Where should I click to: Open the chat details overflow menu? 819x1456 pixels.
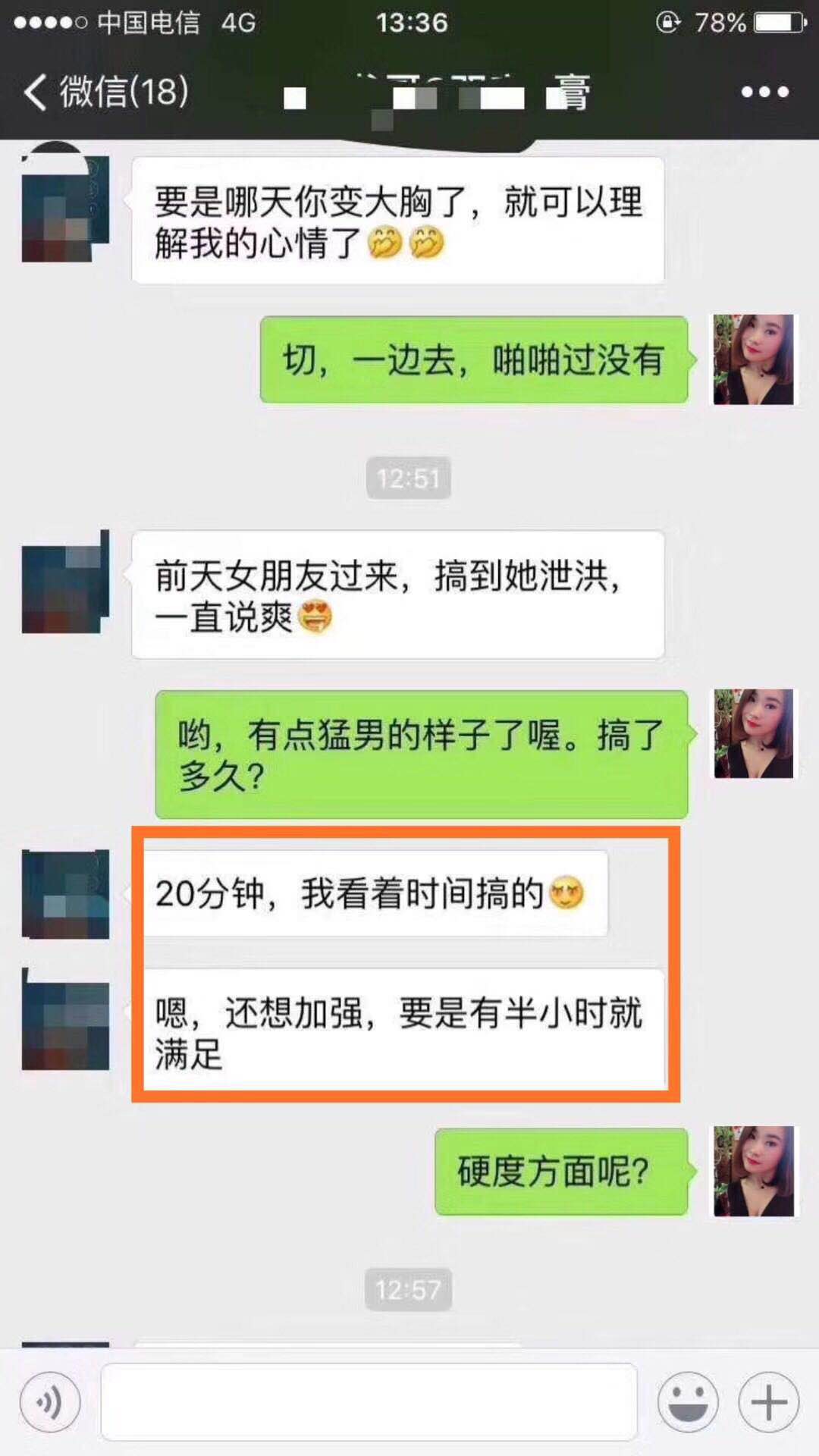pyautogui.click(x=764, y=93)
